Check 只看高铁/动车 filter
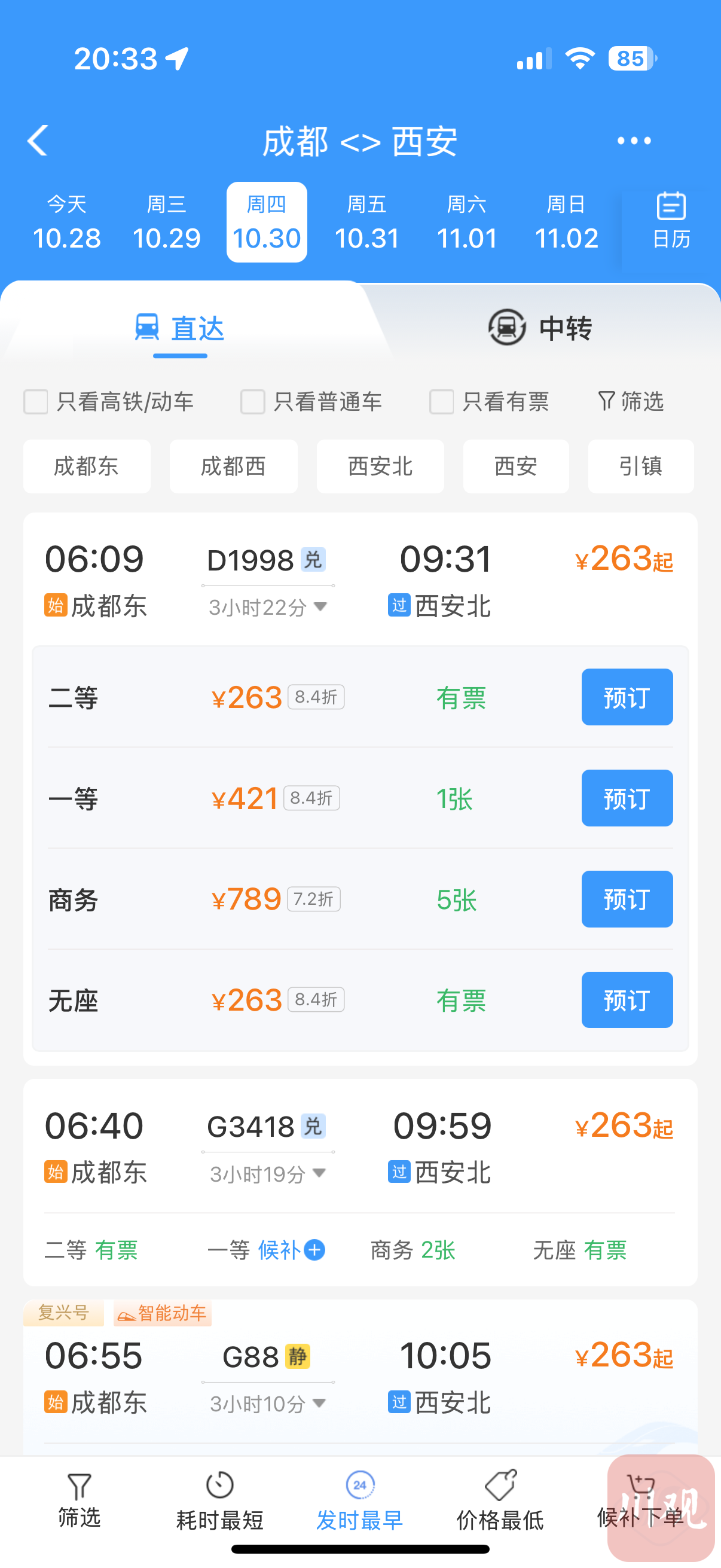 click(x=36, y=402)
